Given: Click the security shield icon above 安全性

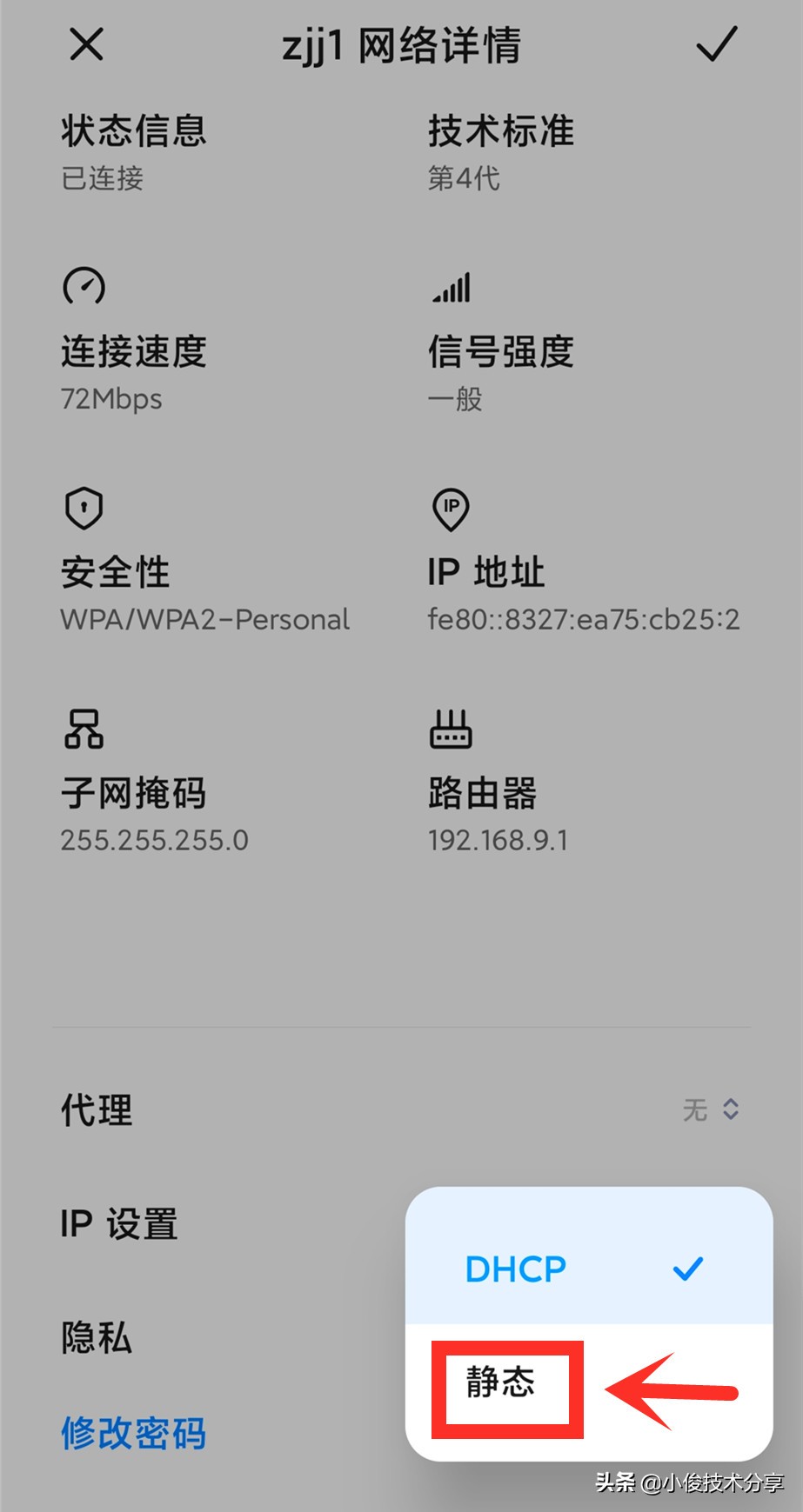Looking at the screenshot, I should click(x=83, y=507).
